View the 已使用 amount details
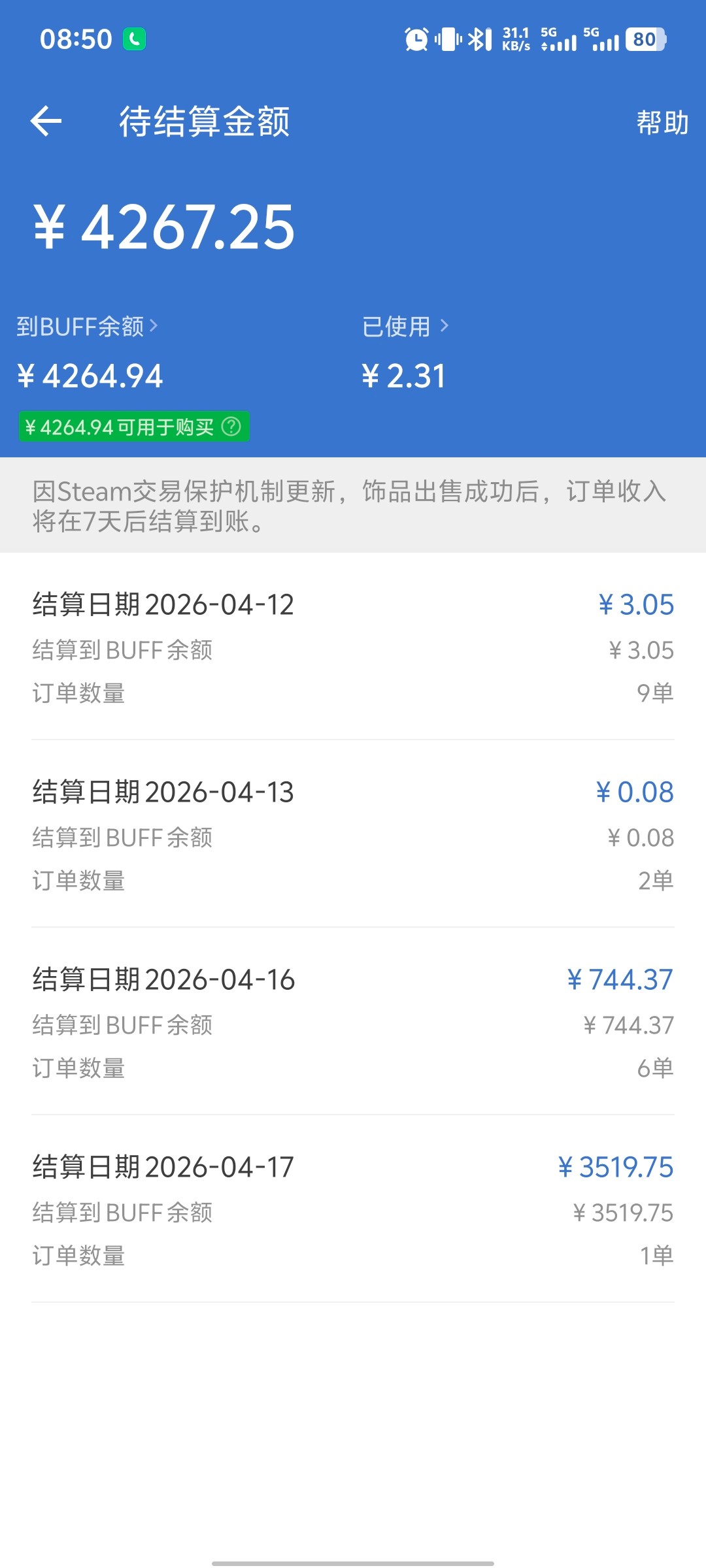Image resolution: width=706 pixels, height=1568 pixels. coord(405,326)
